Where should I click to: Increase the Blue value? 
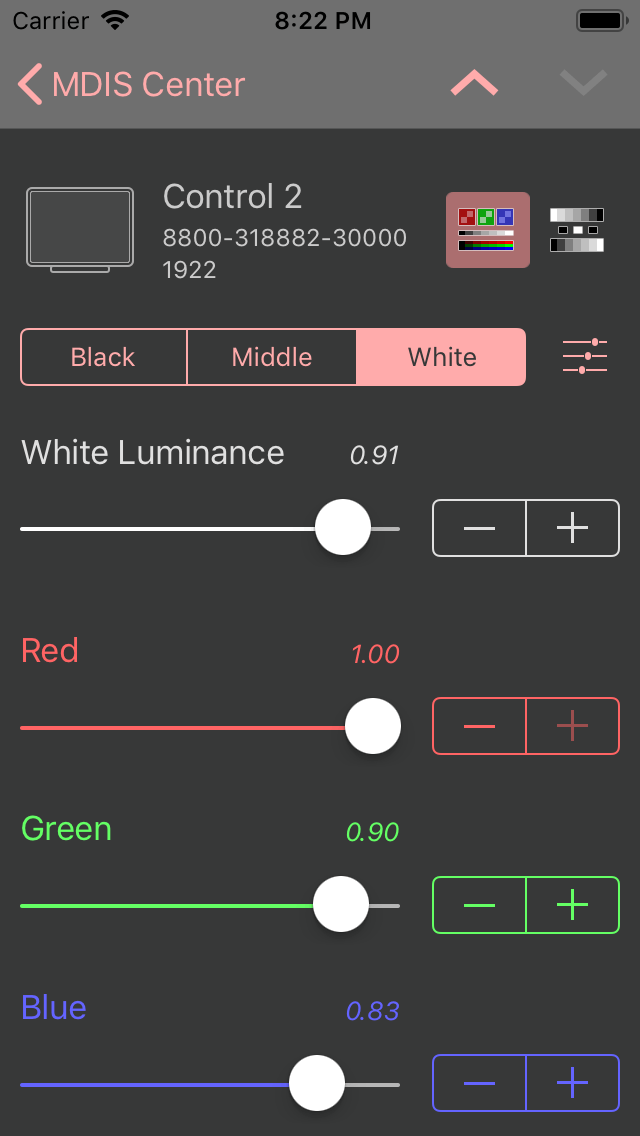pyautogui.click(x=572, y=1083)
